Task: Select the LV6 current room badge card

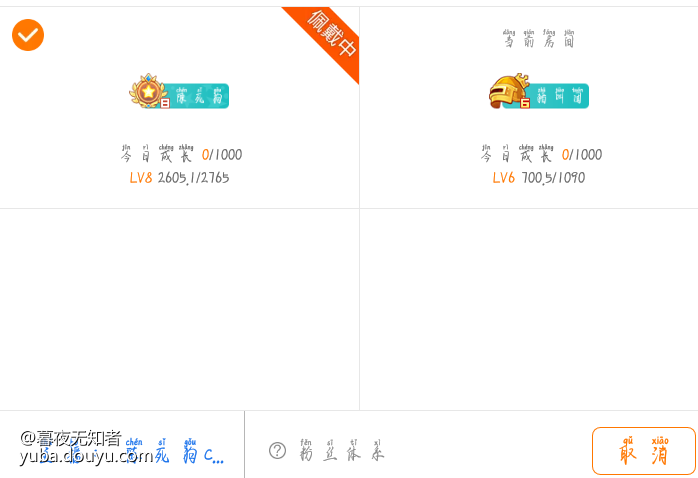Action: [x=538, y=110]
